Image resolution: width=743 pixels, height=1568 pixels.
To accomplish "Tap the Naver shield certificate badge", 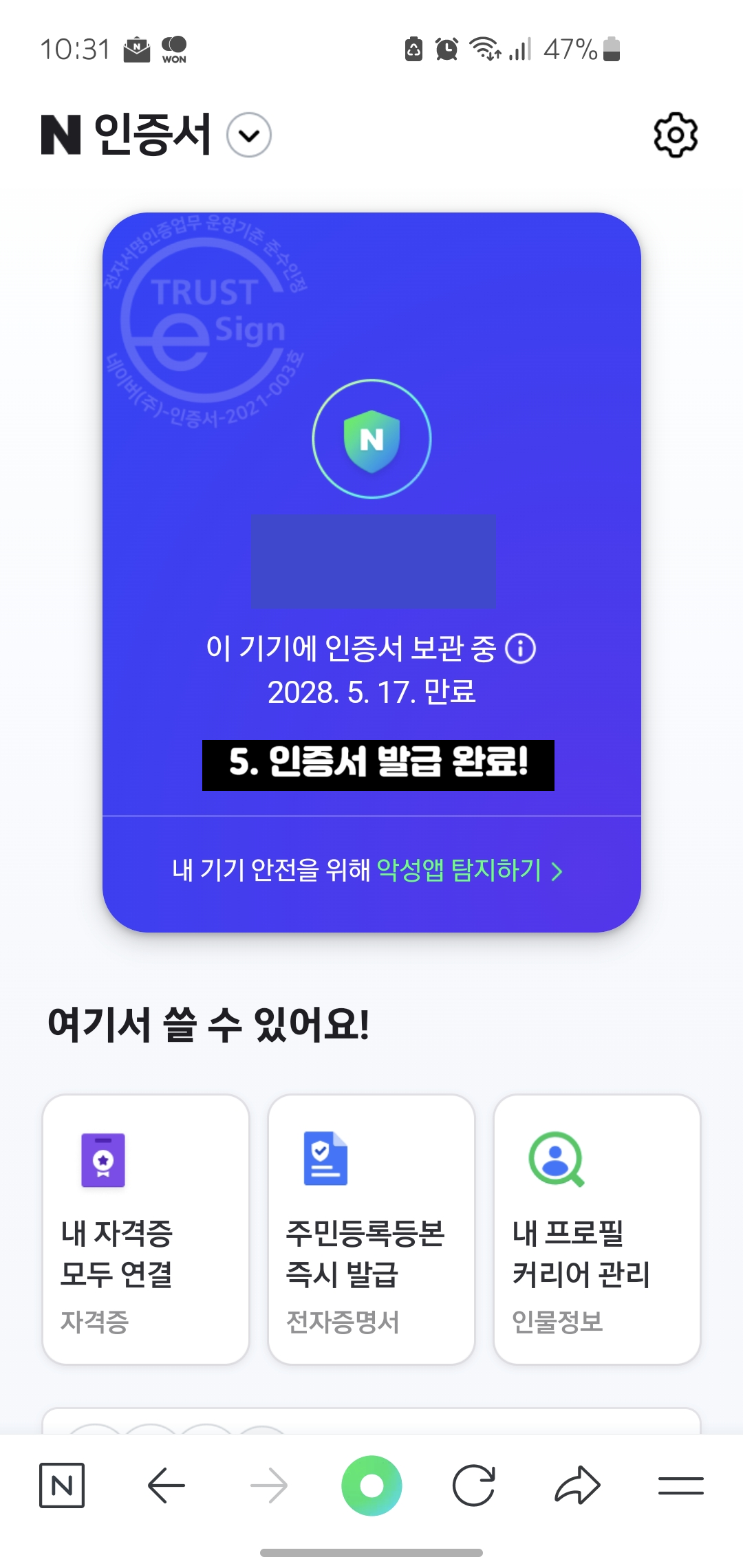I will coord(371,438).
